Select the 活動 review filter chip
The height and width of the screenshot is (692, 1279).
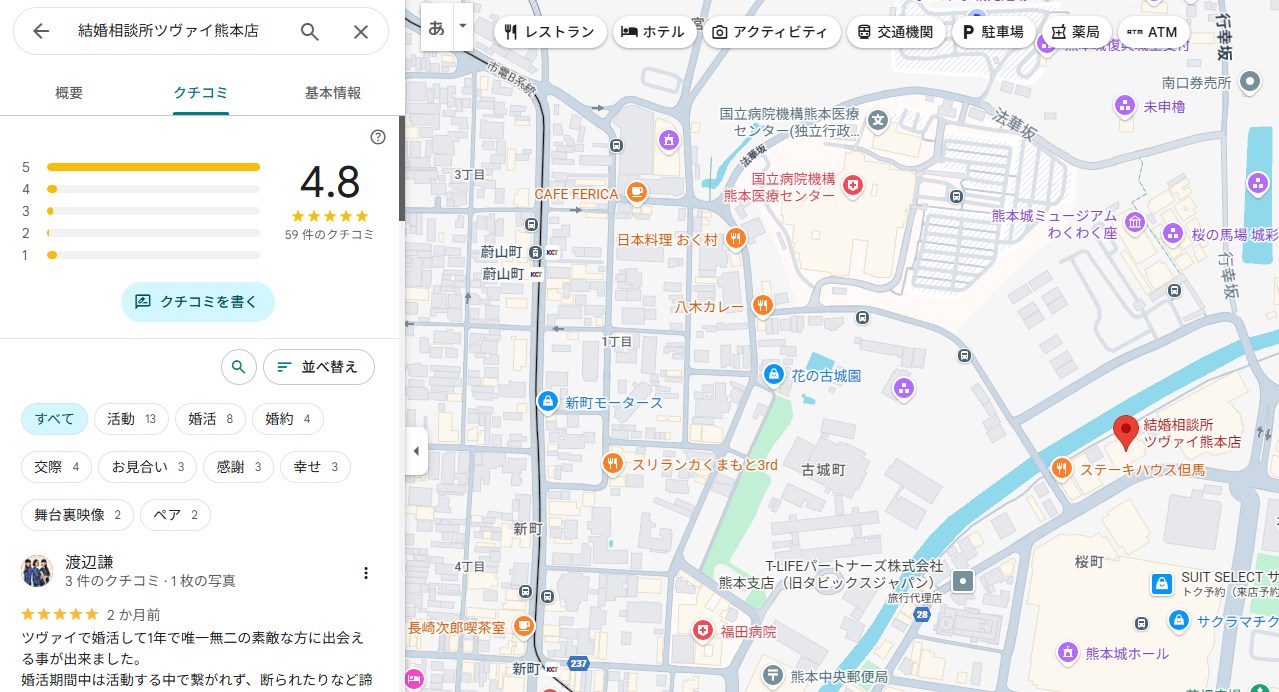click(131, 419)
